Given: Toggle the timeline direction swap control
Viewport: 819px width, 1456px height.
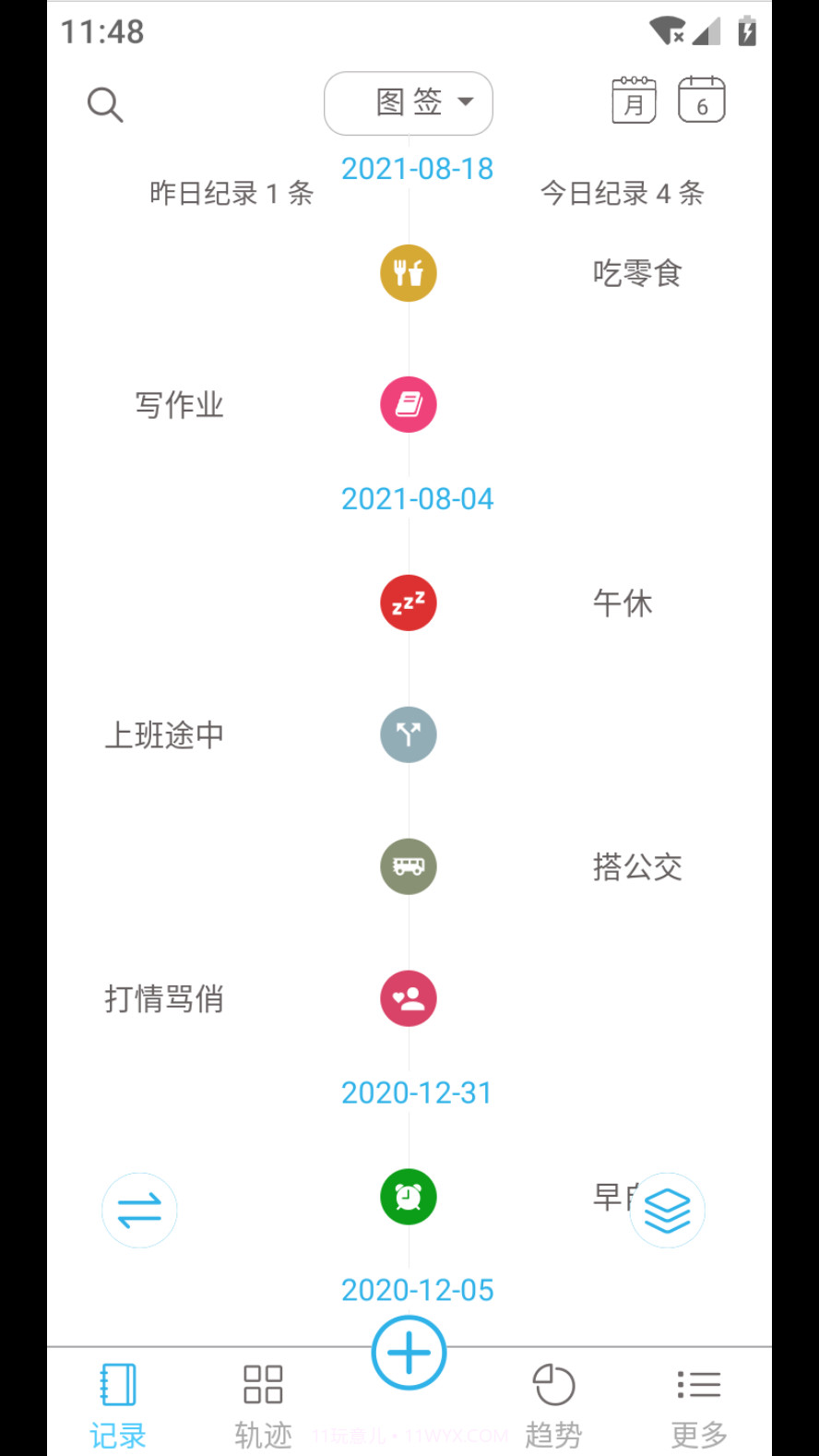Looking at the screenshot, I should pyautogui.click(x=138, y=1210).
